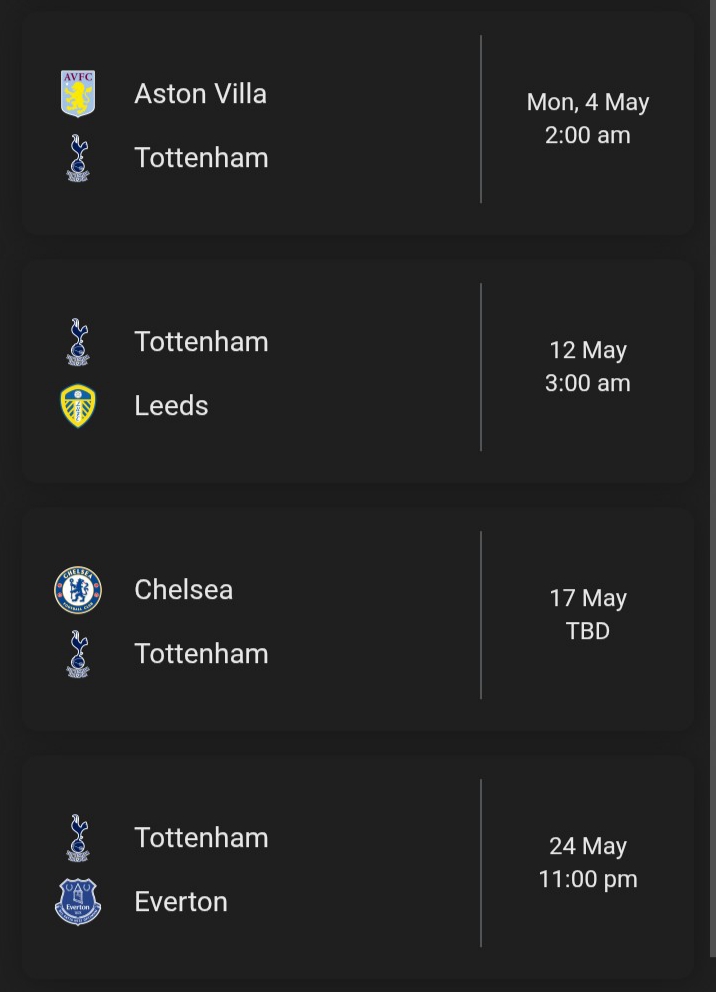Select the Tottenham vs Everton fixture
This screenshot has width=716, height=992.
(x=358, y=868)
